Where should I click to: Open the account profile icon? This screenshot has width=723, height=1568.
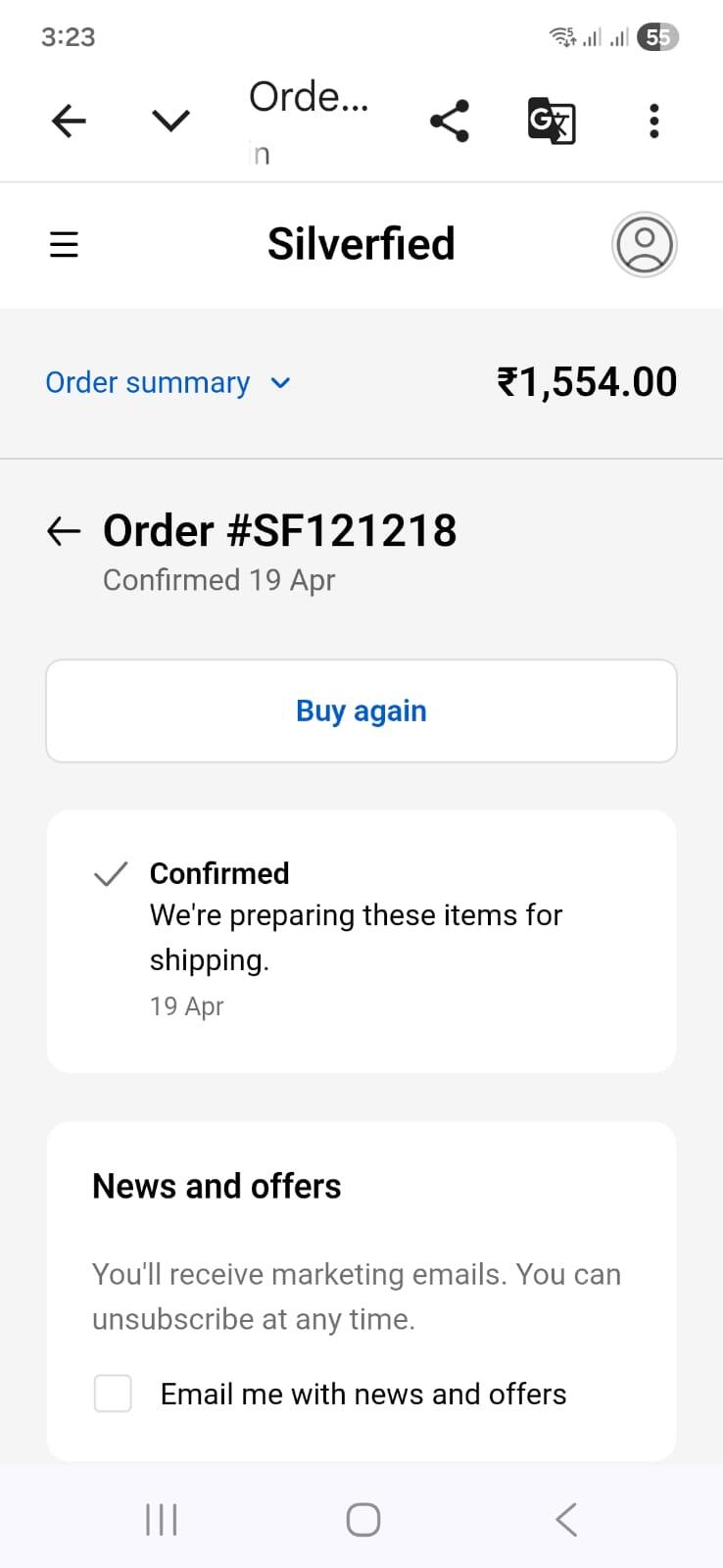point(645,244)
